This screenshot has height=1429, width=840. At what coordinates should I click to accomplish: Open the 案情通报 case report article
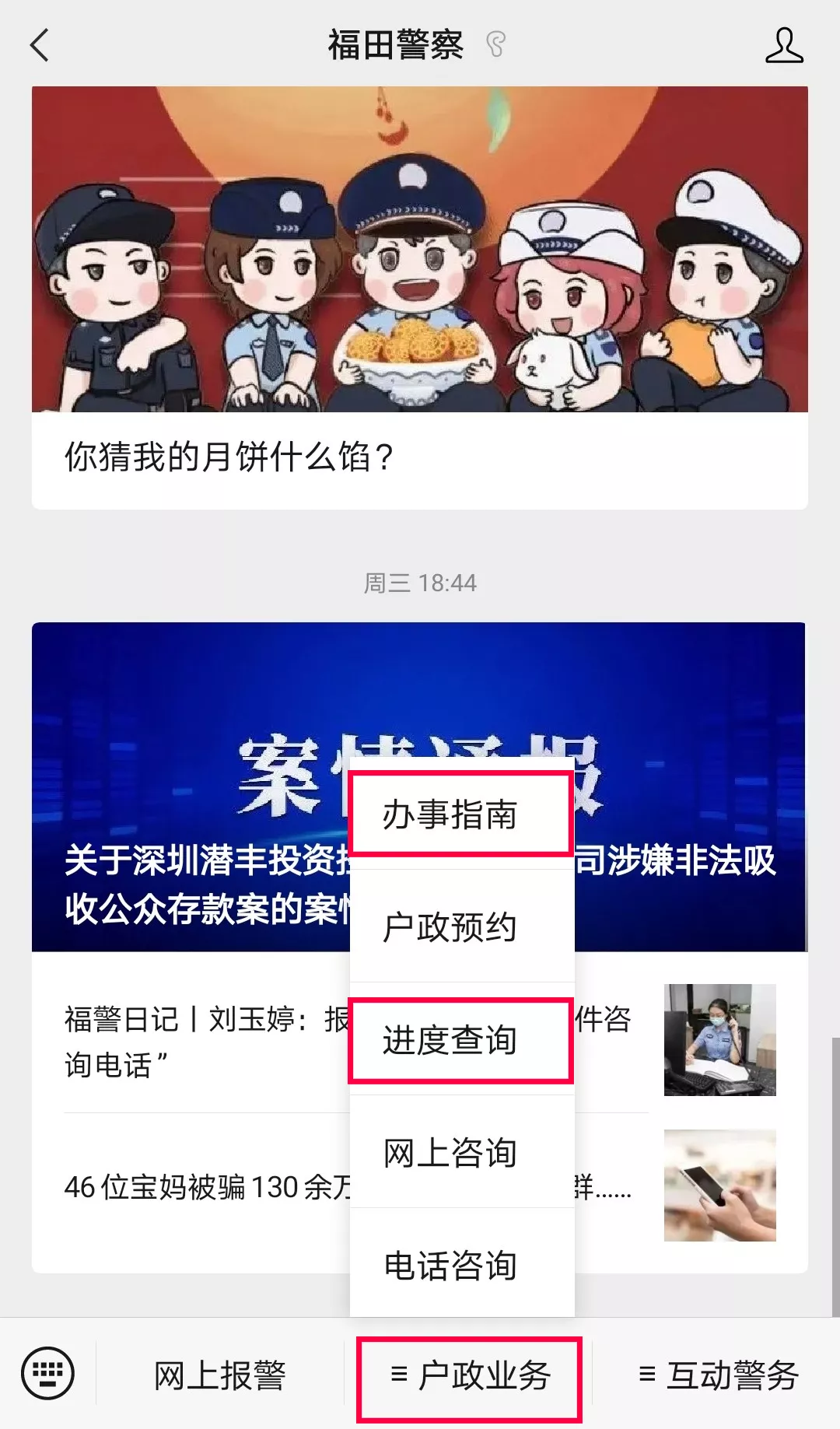(x=187, y=786)
